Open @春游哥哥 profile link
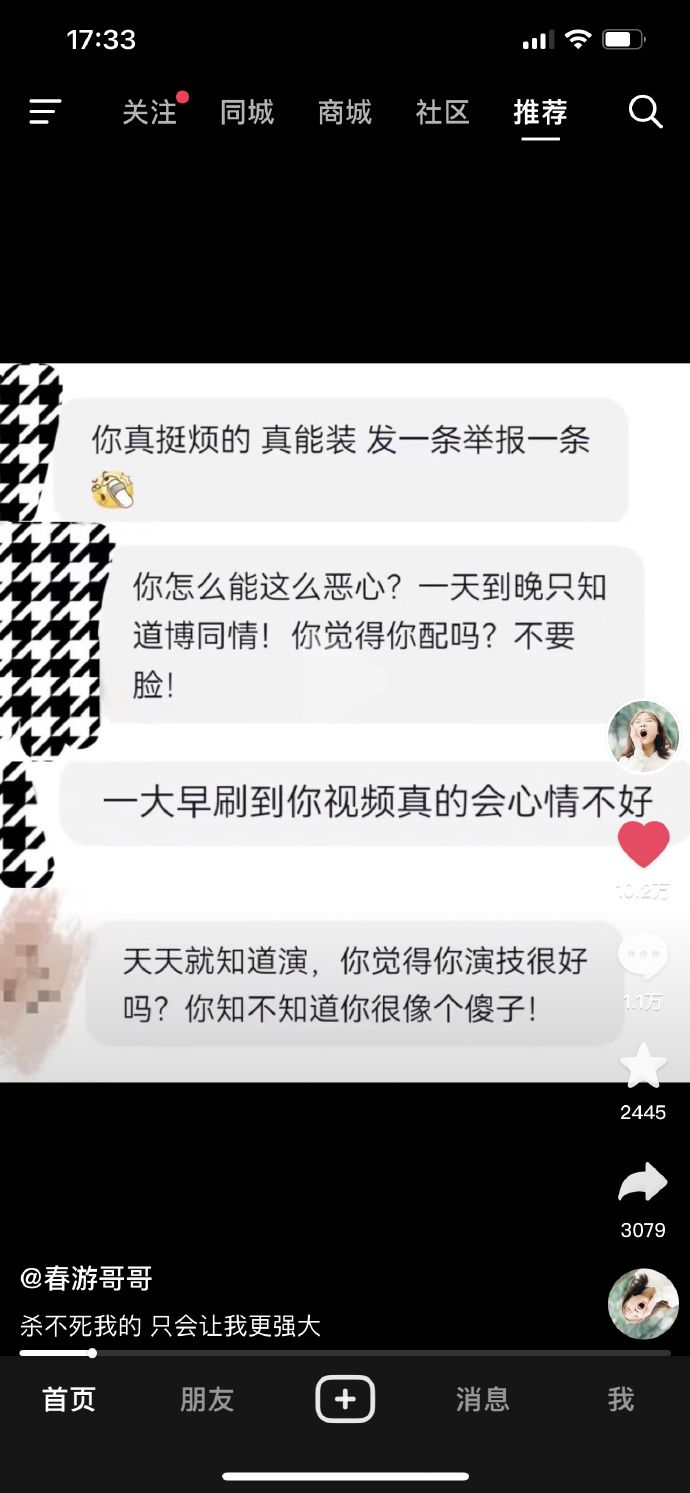The width and height of the screenshot is (690, 1493). coord(86,1278)
